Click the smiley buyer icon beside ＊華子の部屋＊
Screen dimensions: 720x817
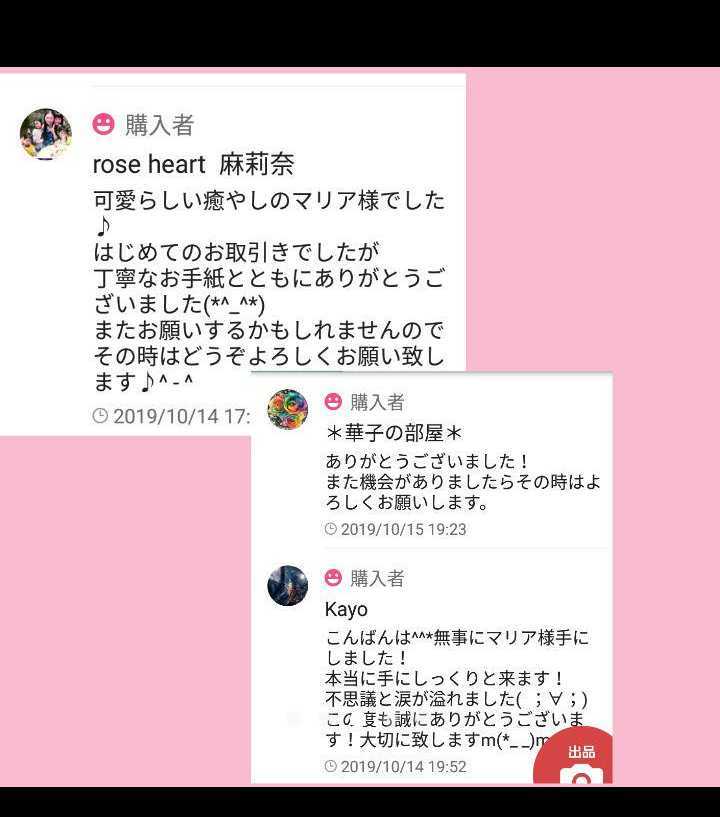(334, 398)
